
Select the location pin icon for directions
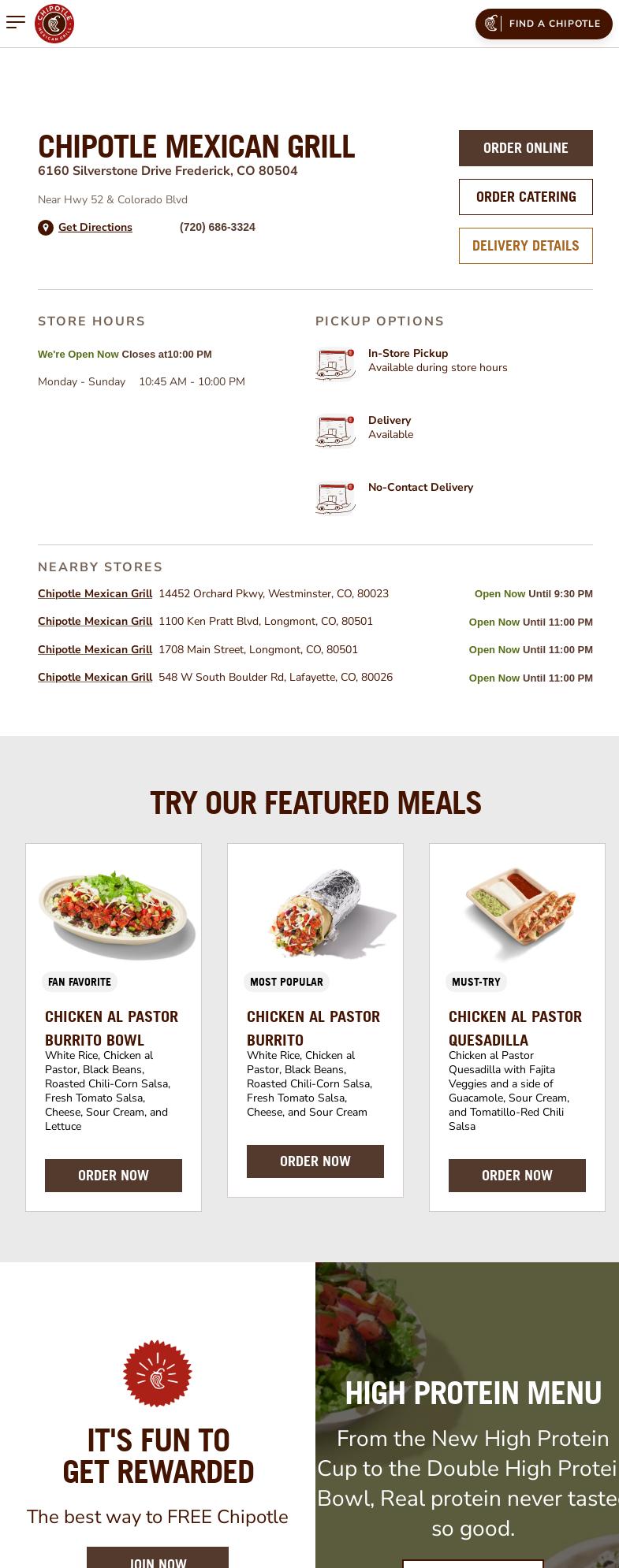coord(46,227)
